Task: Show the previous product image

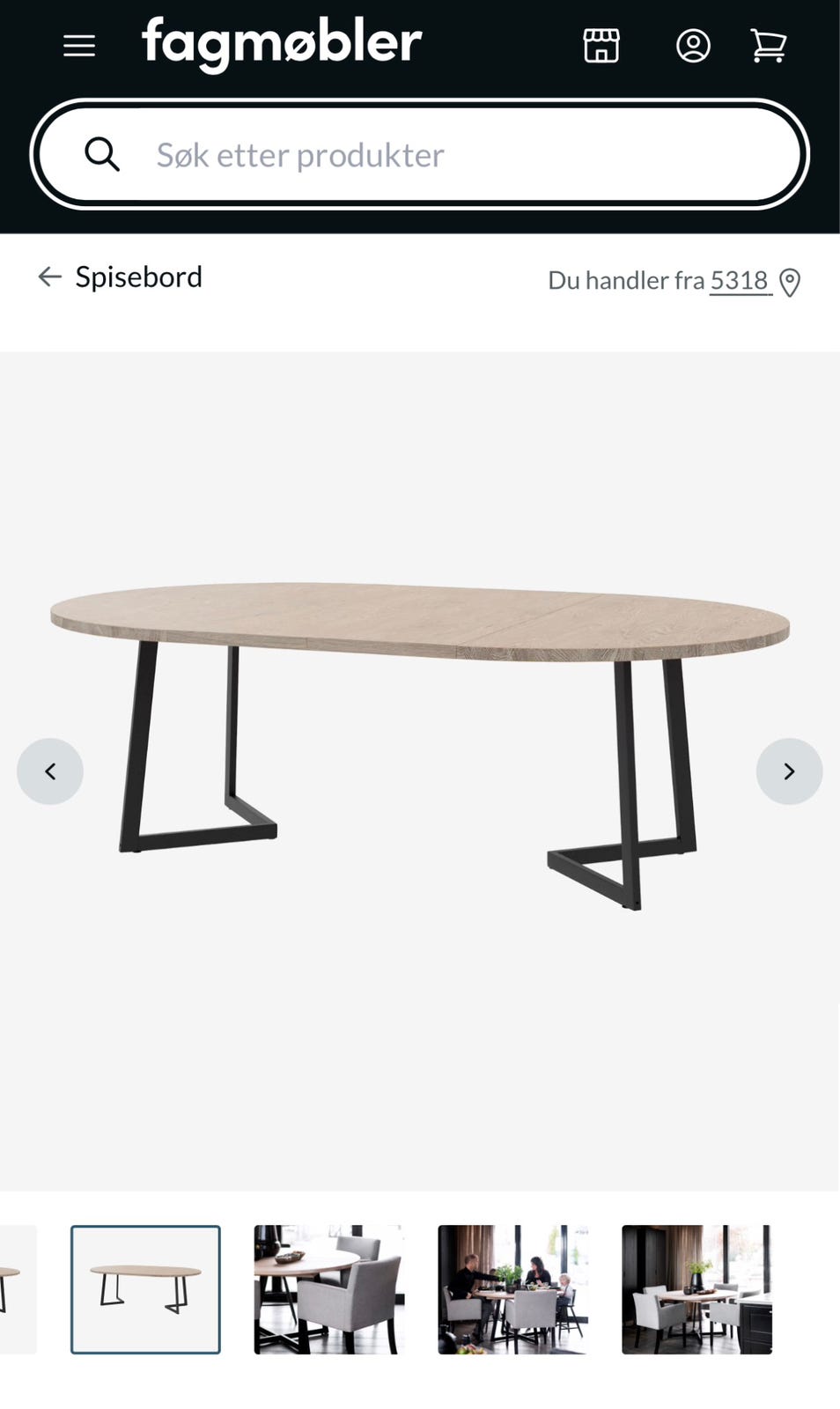Action: pos(50,771)
